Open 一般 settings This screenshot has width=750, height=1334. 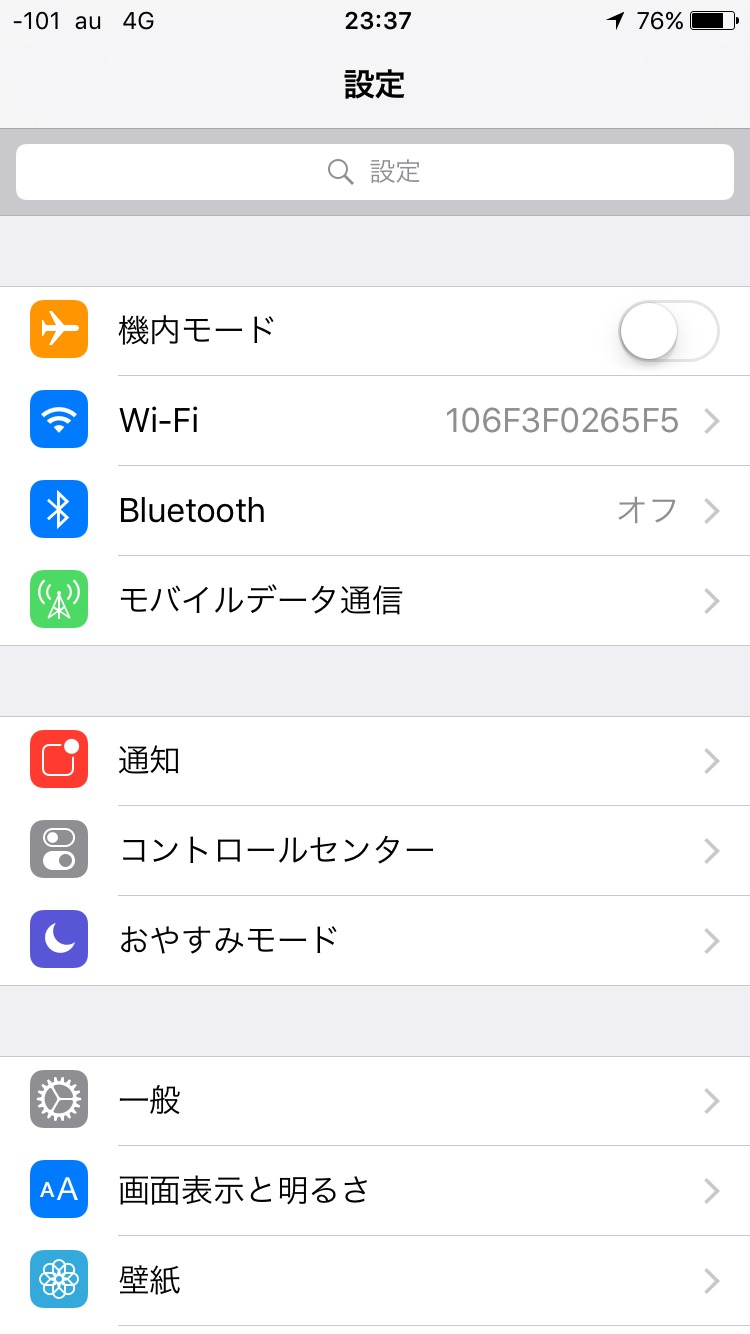coord(375,1101)
